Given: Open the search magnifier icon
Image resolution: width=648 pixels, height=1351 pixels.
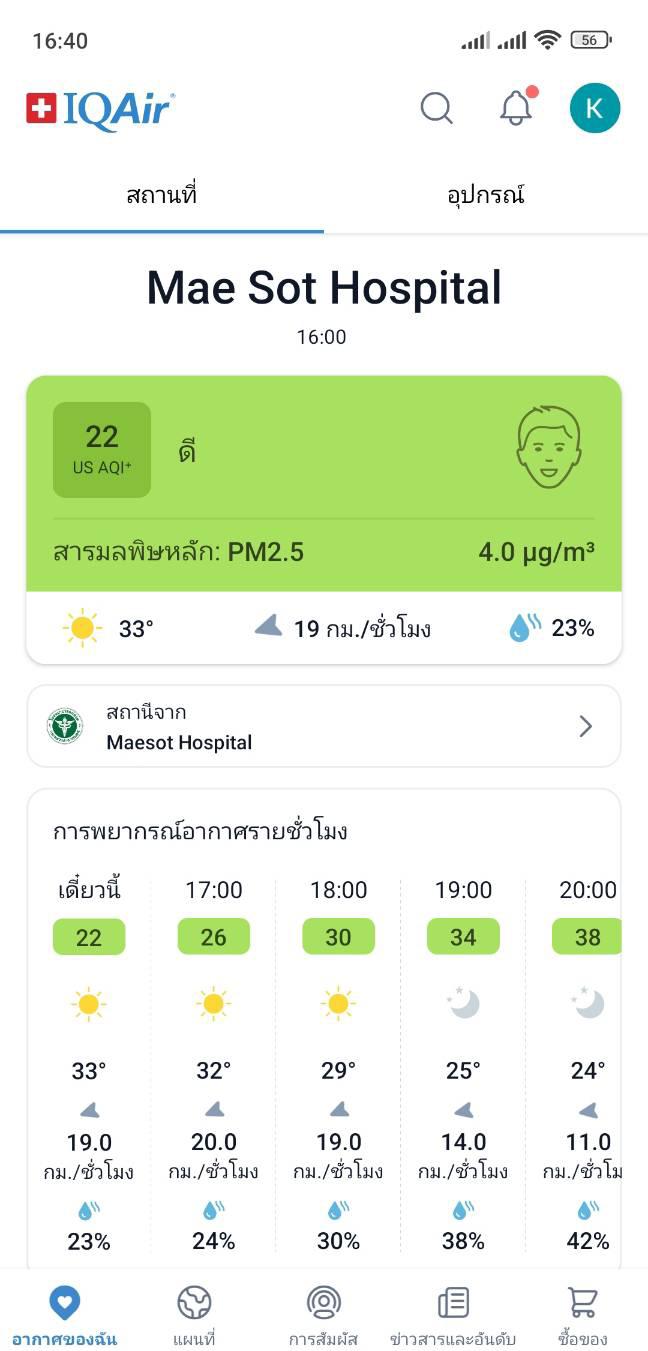Looking at the screenshot, I should [x=436, y=108].
